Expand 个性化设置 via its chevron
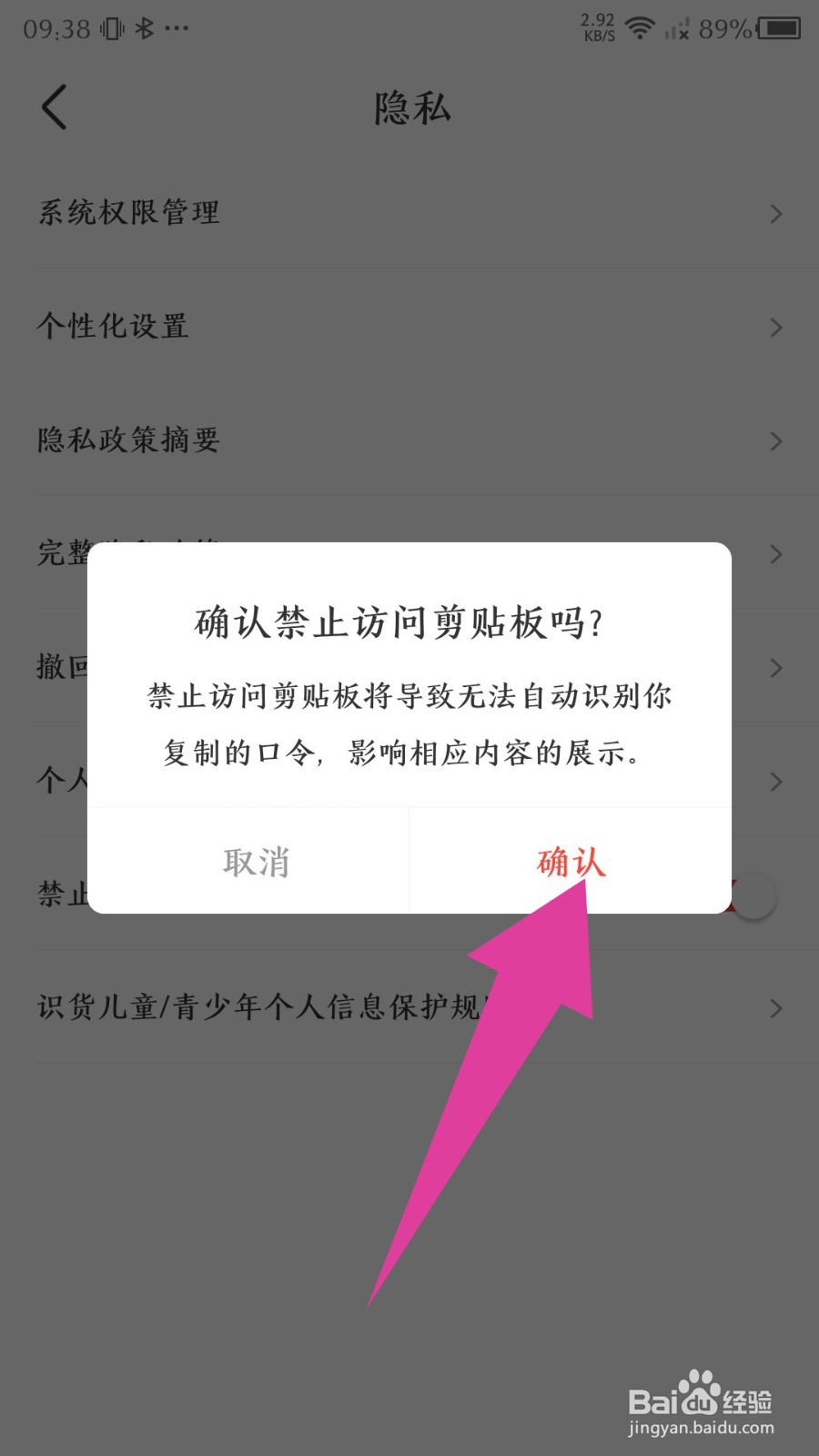 (x=775, y=327)
